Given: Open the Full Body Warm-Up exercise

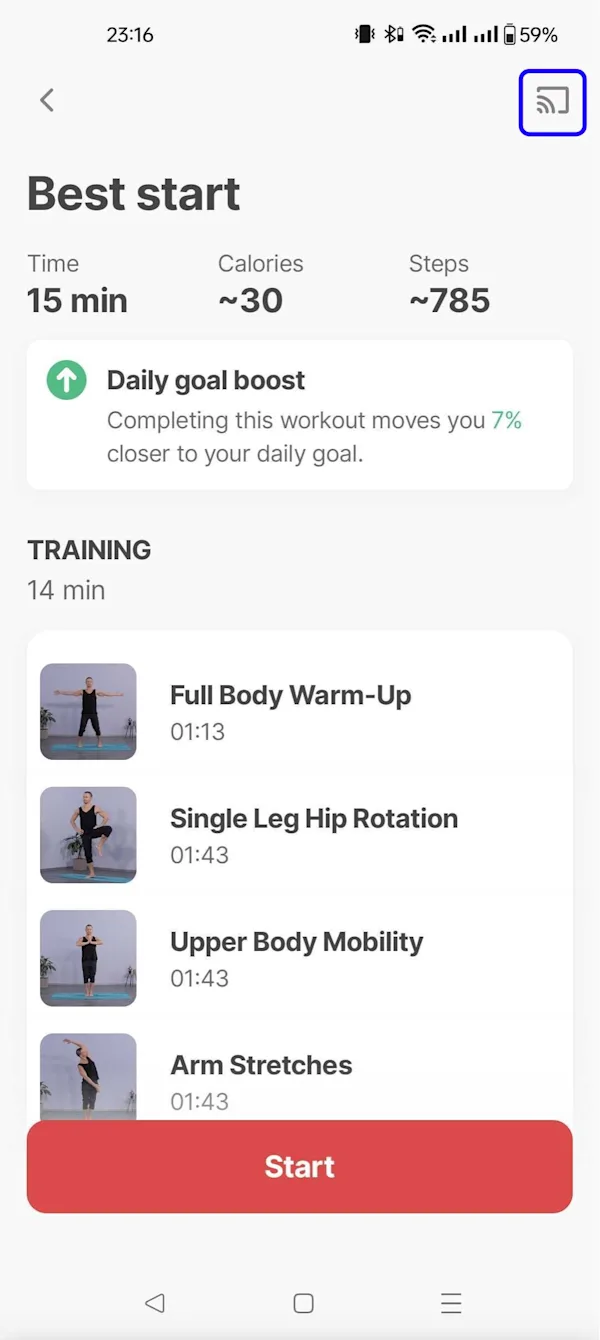Looking at the screenshot, I should (300, 712).
